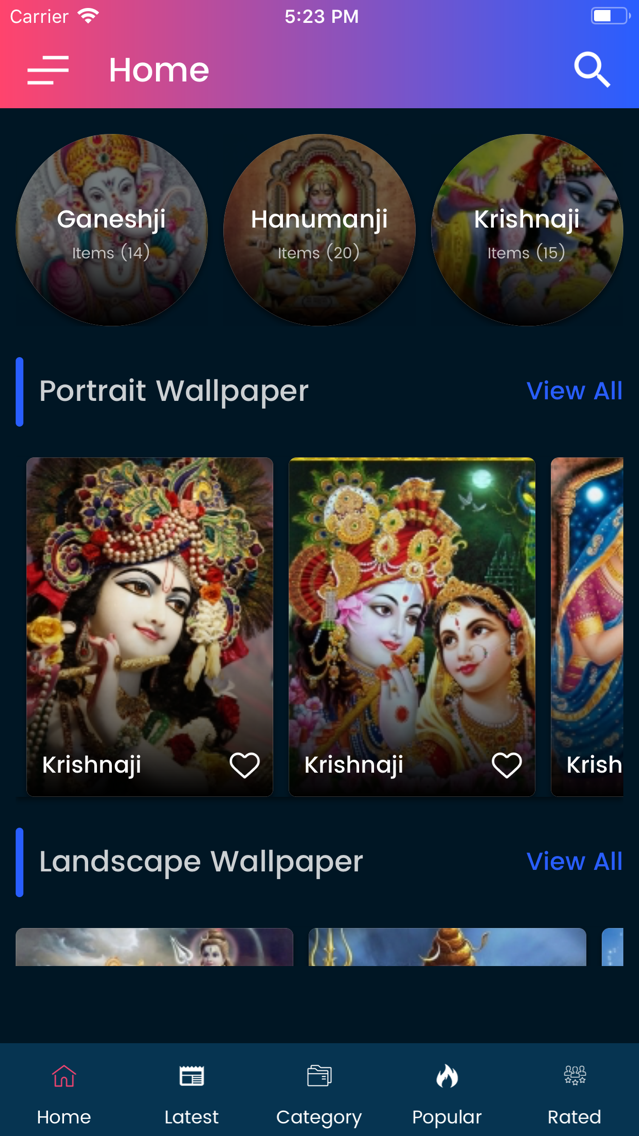
Task: Switch to the Rated tab
Action: click(574, 1093)
